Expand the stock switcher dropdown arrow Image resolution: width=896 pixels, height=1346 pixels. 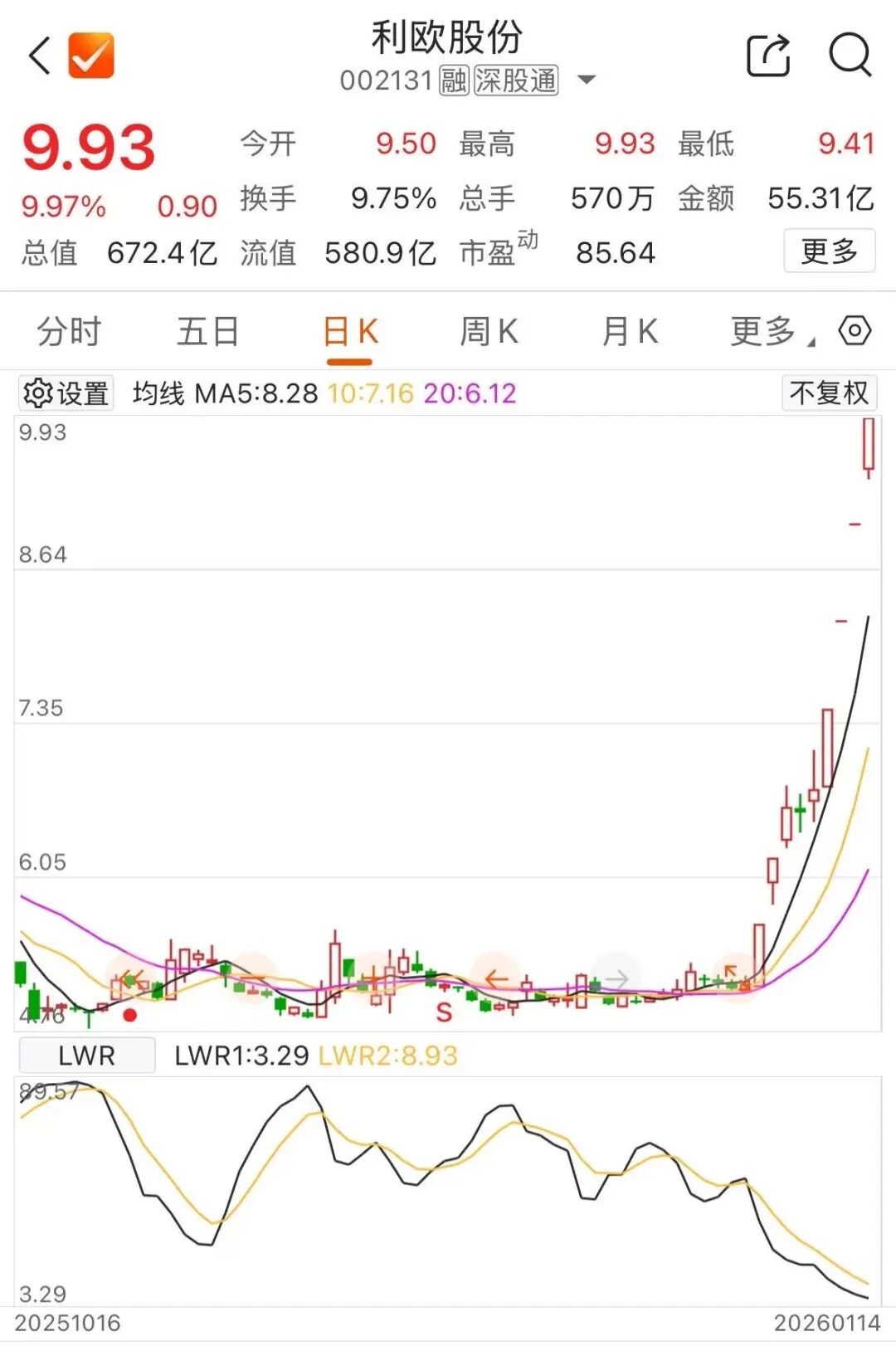pyautogui.click(x=587, y=80)
